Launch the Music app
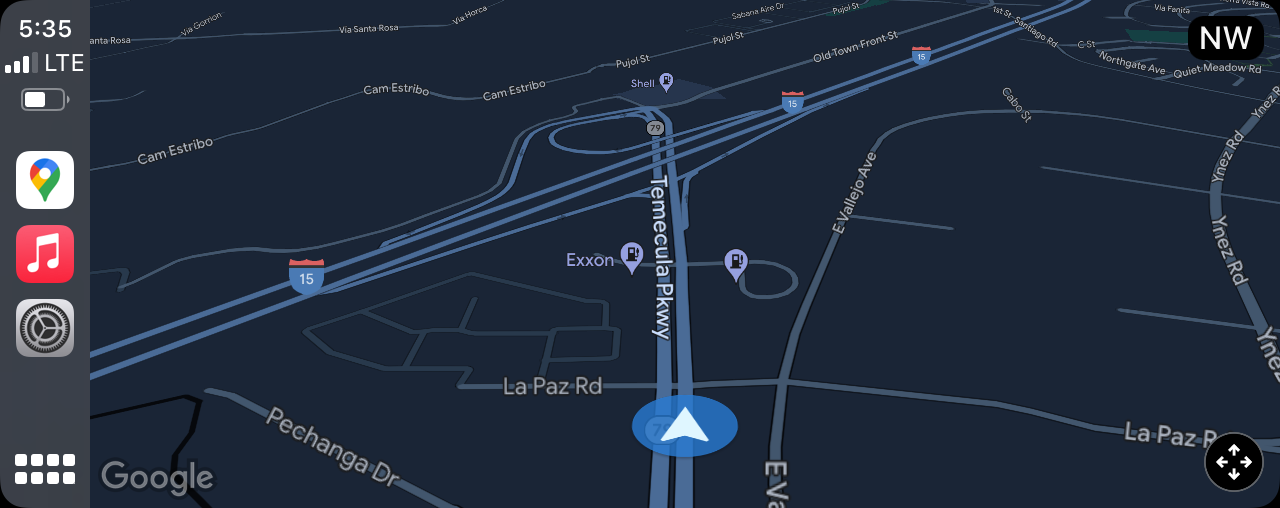The image size is (1280, 508). pyautogui.click(x=45, y=254)
